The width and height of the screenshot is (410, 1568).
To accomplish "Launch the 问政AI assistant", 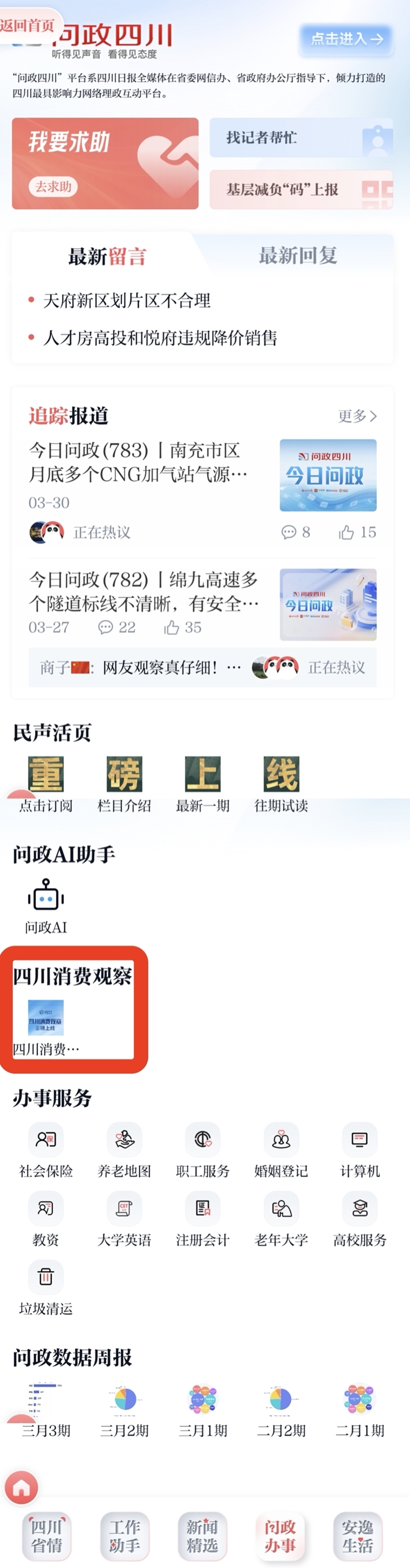I will 46,906.
